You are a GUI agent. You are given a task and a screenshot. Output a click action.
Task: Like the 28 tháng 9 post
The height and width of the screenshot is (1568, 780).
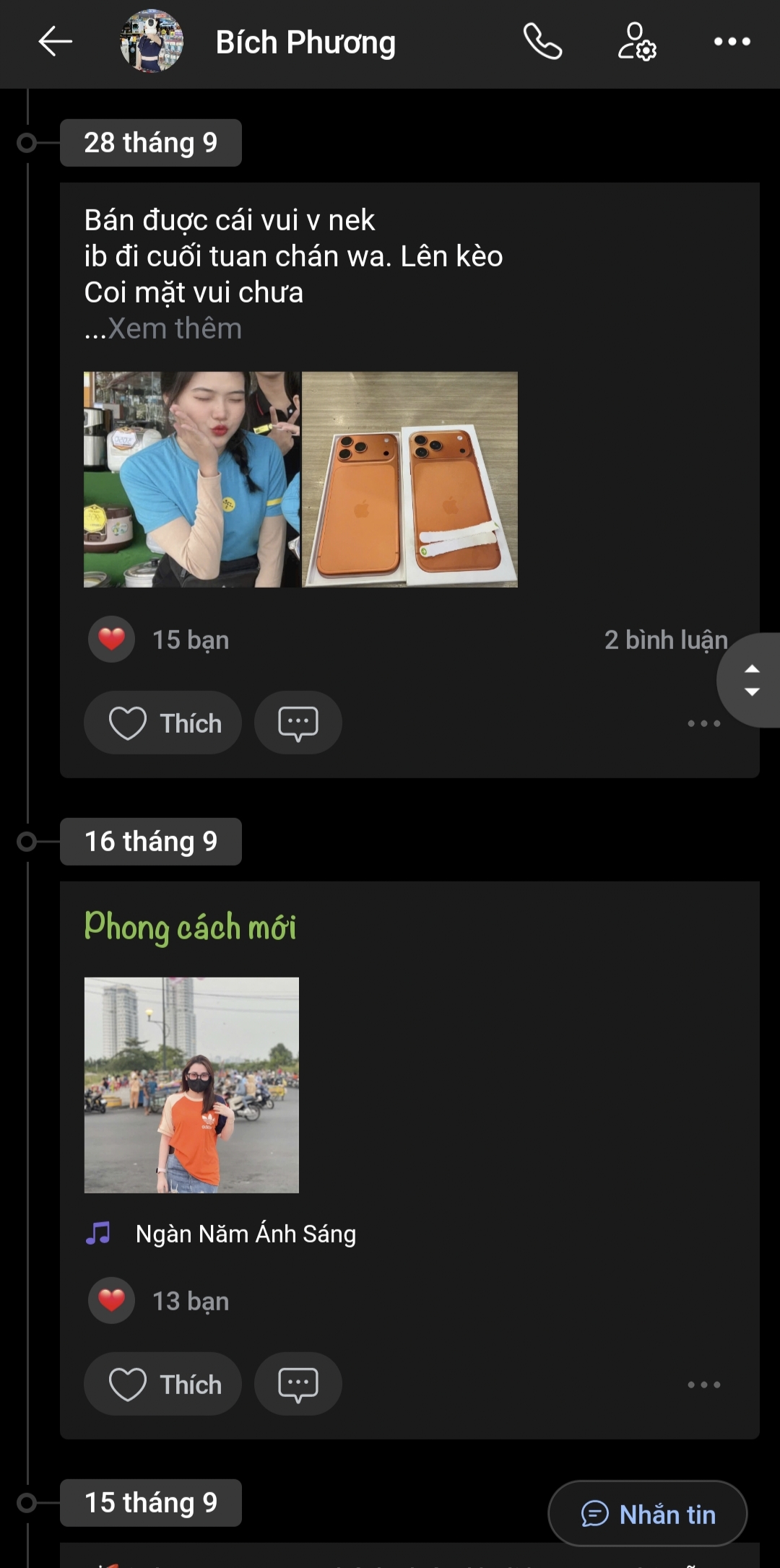(163, 723)
